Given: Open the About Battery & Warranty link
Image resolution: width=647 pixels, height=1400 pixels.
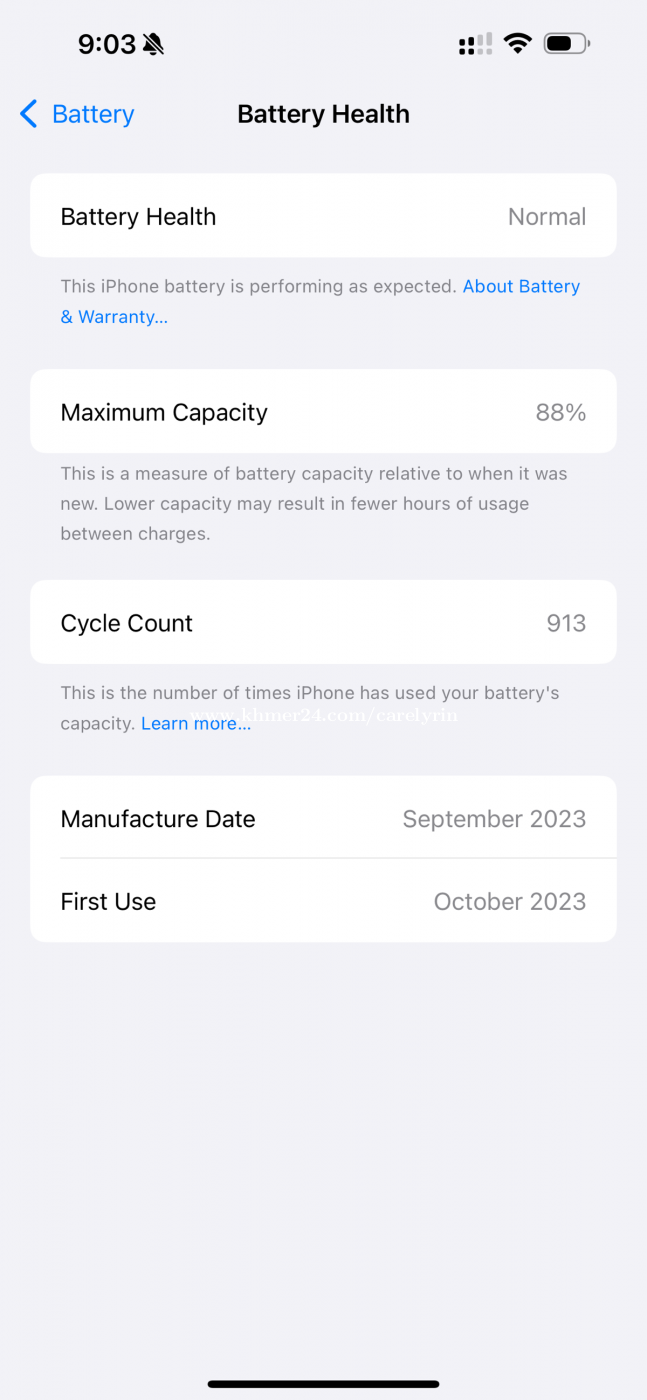Looking at the screenshot, I should click(x=520, y=287).
